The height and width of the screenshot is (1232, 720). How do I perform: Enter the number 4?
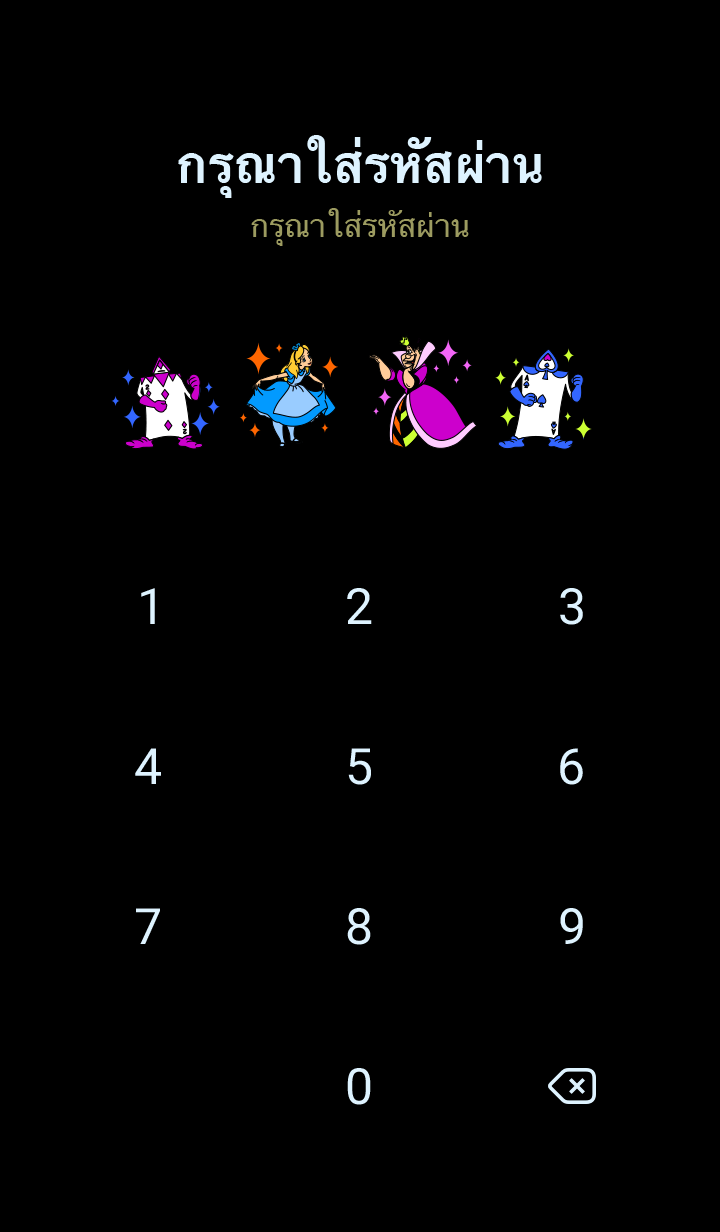(148, 767)
